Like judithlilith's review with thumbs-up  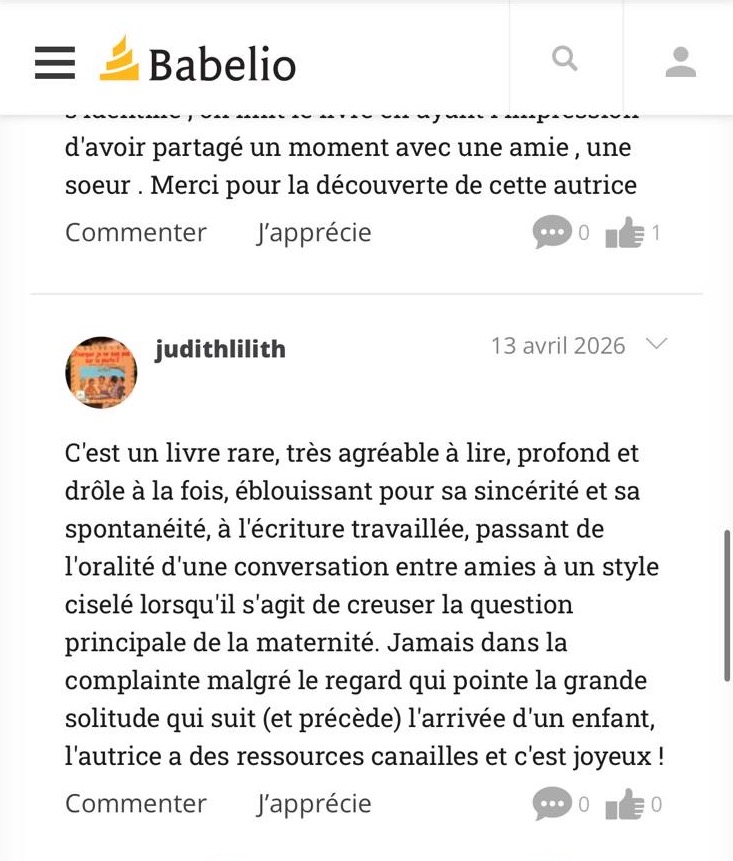pyautogui.click(x=625, y=805)
